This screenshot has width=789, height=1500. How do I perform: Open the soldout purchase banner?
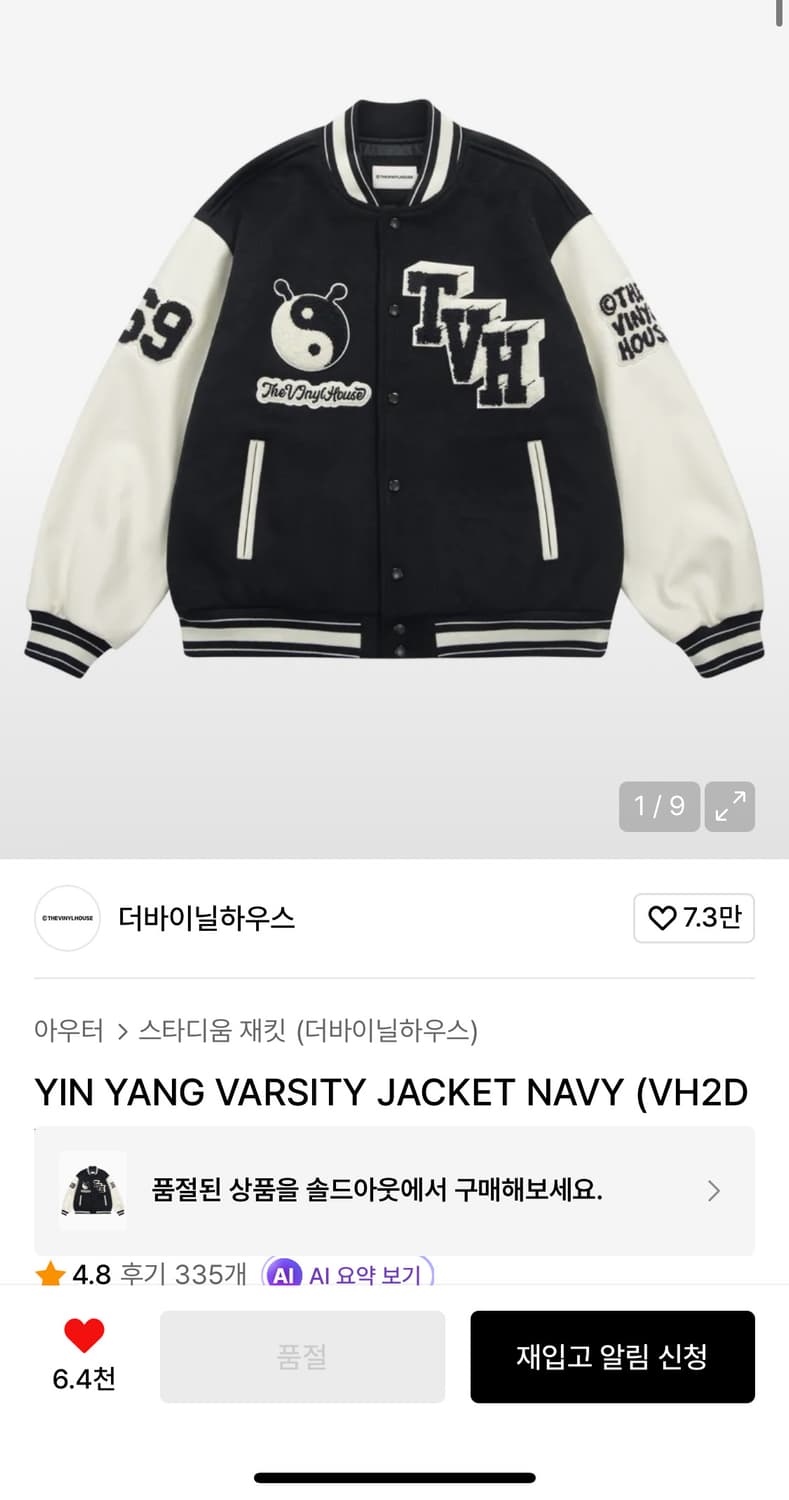[394, 1191]
